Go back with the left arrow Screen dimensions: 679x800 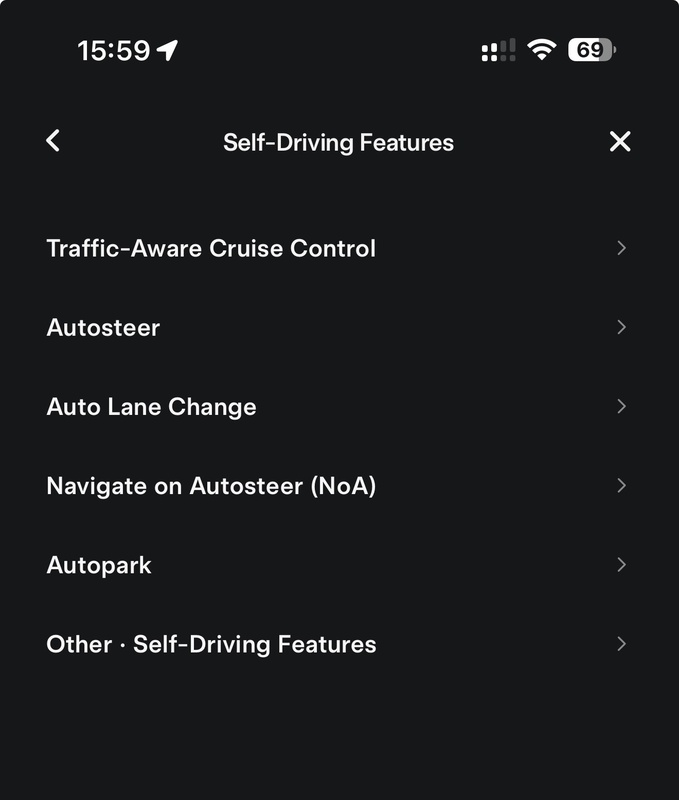click(x=54, y=141)
